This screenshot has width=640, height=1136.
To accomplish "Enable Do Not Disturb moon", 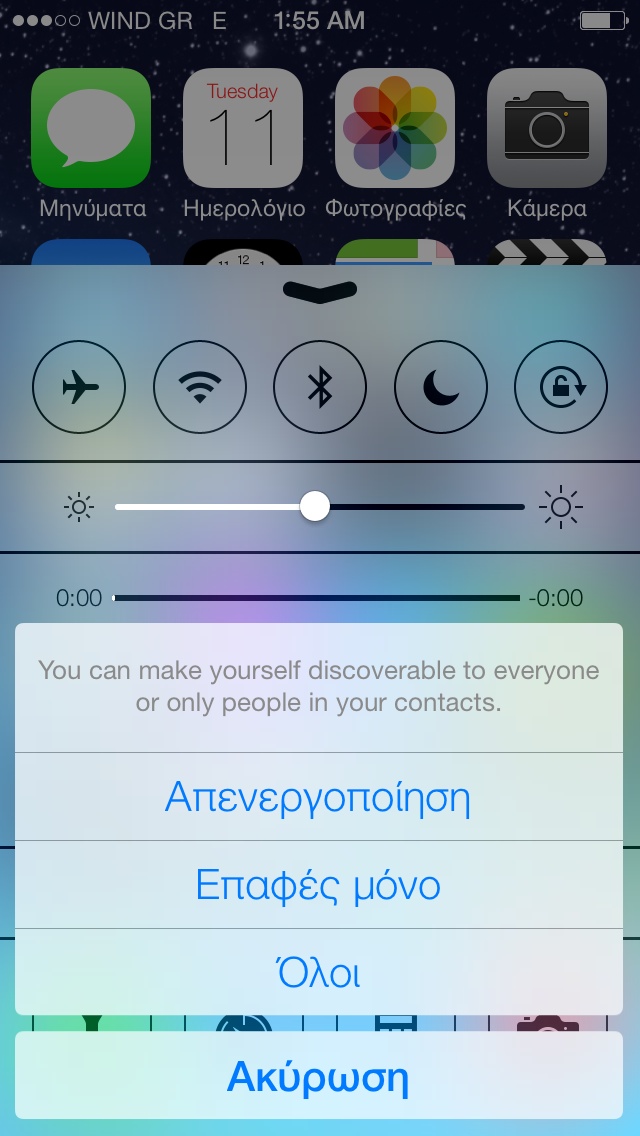I will pos(440,386).
